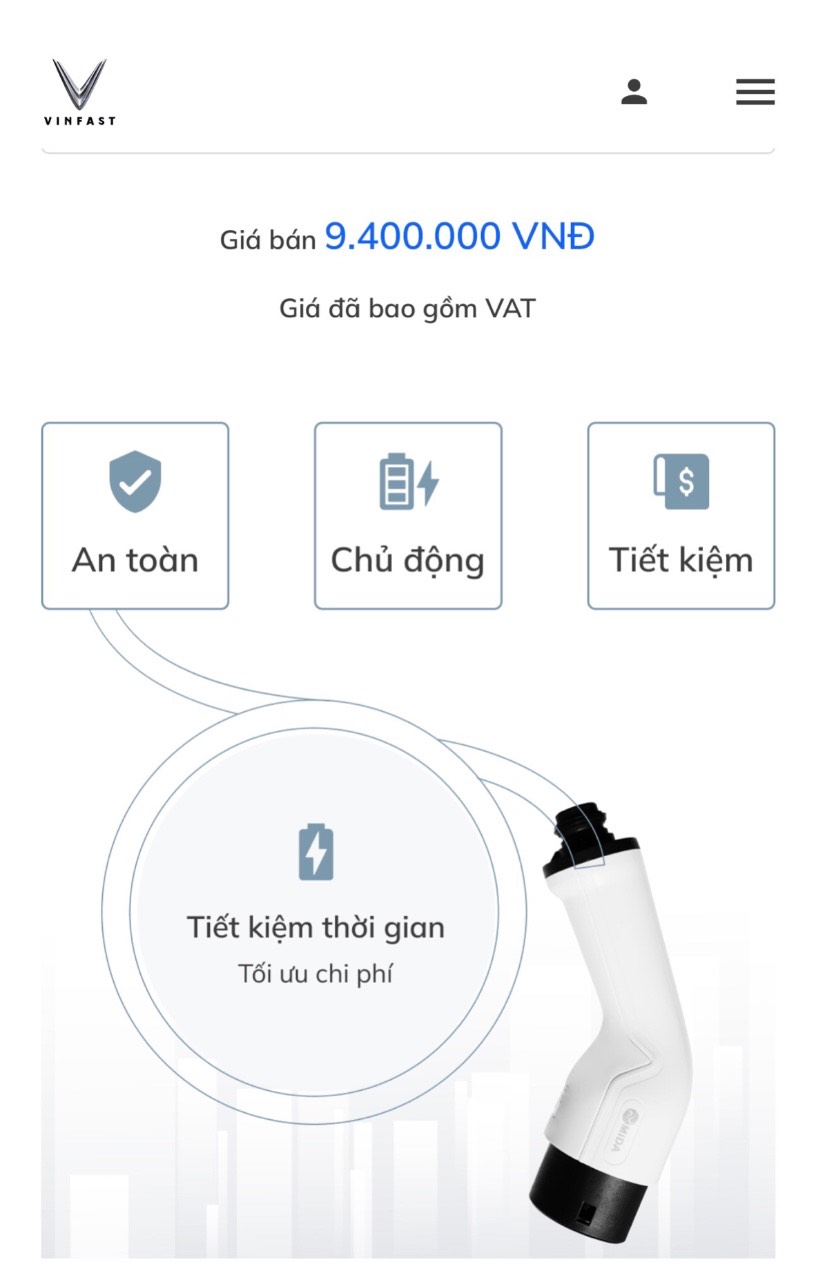Image resolution: width=816 pixels, height=1280 pixels.
Task: Go to the VinFast homepage via the logo
Action: [x=80, y=92]
